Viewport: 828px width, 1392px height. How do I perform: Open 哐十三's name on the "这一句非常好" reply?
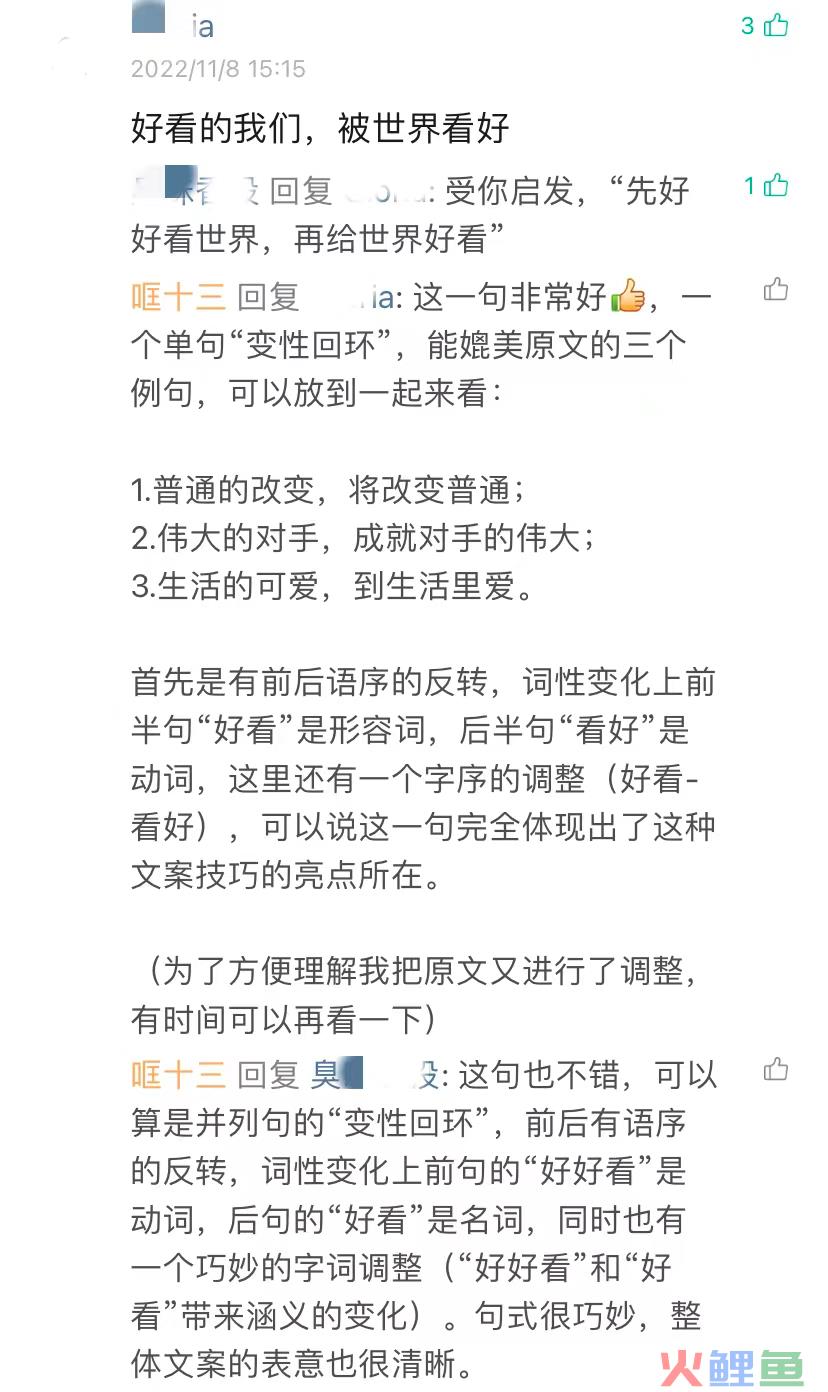(178, 297)
